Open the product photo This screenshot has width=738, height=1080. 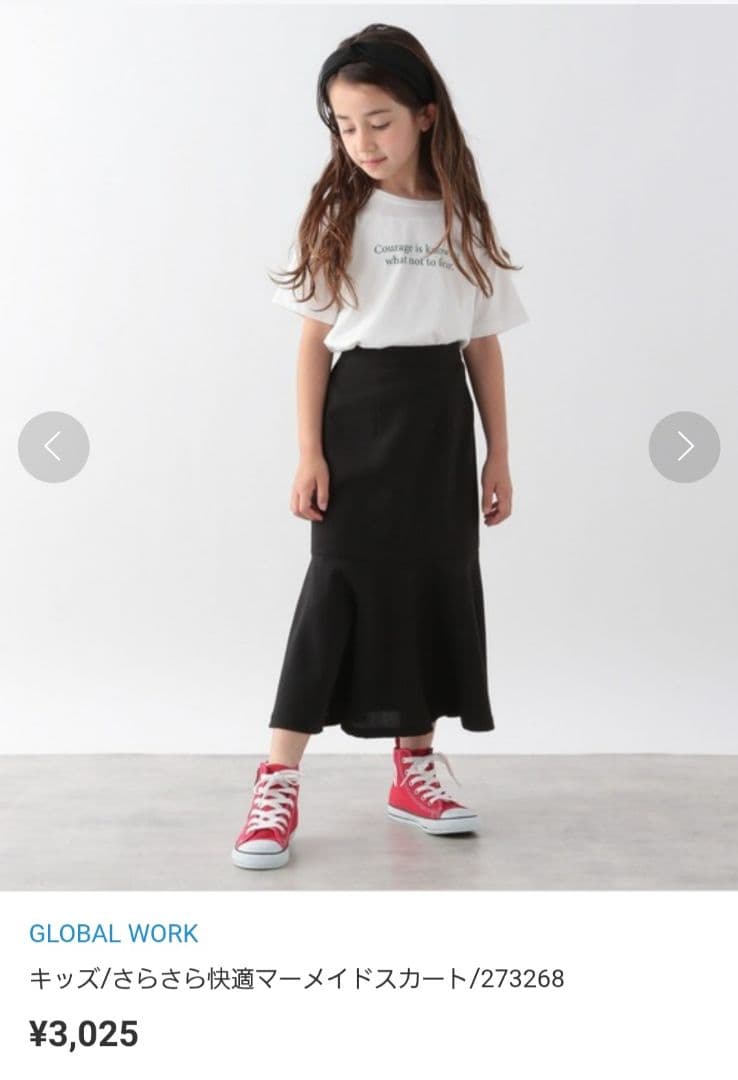(x=369, y=448)
